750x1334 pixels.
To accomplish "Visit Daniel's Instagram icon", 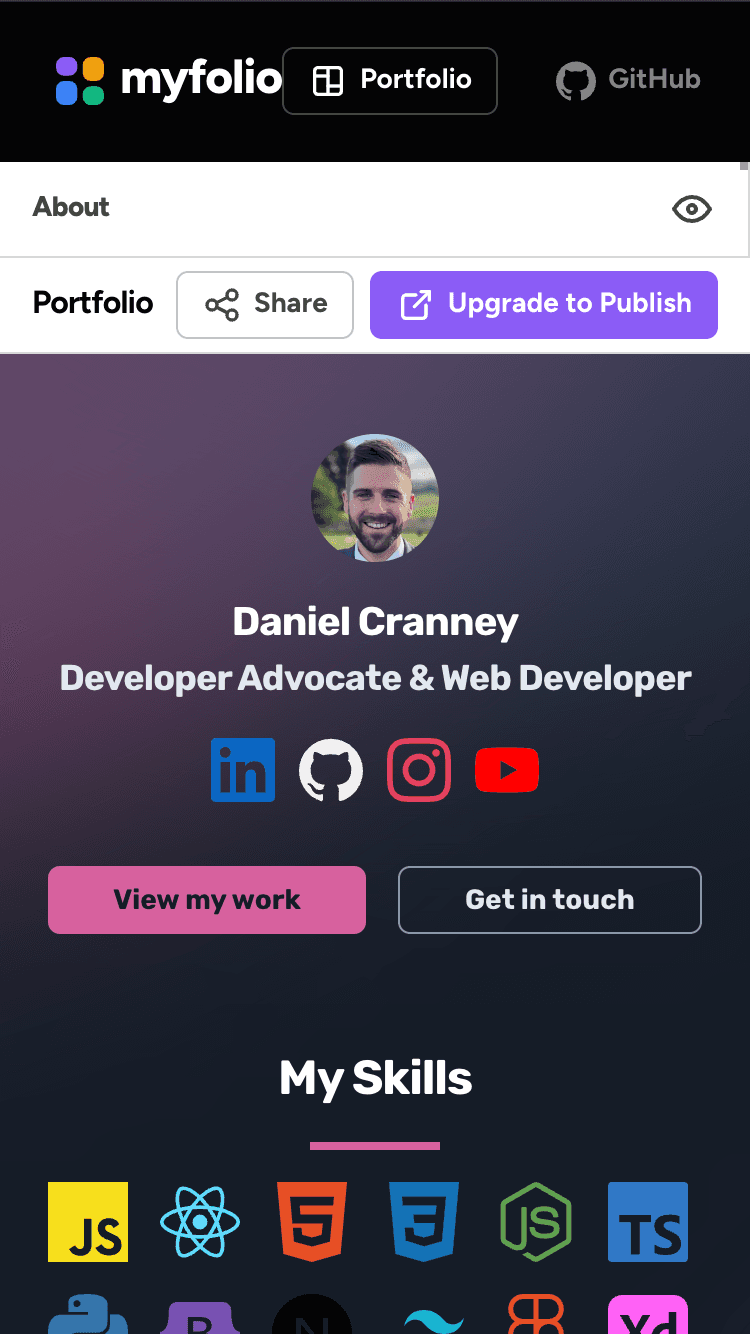I will point(419,770).
